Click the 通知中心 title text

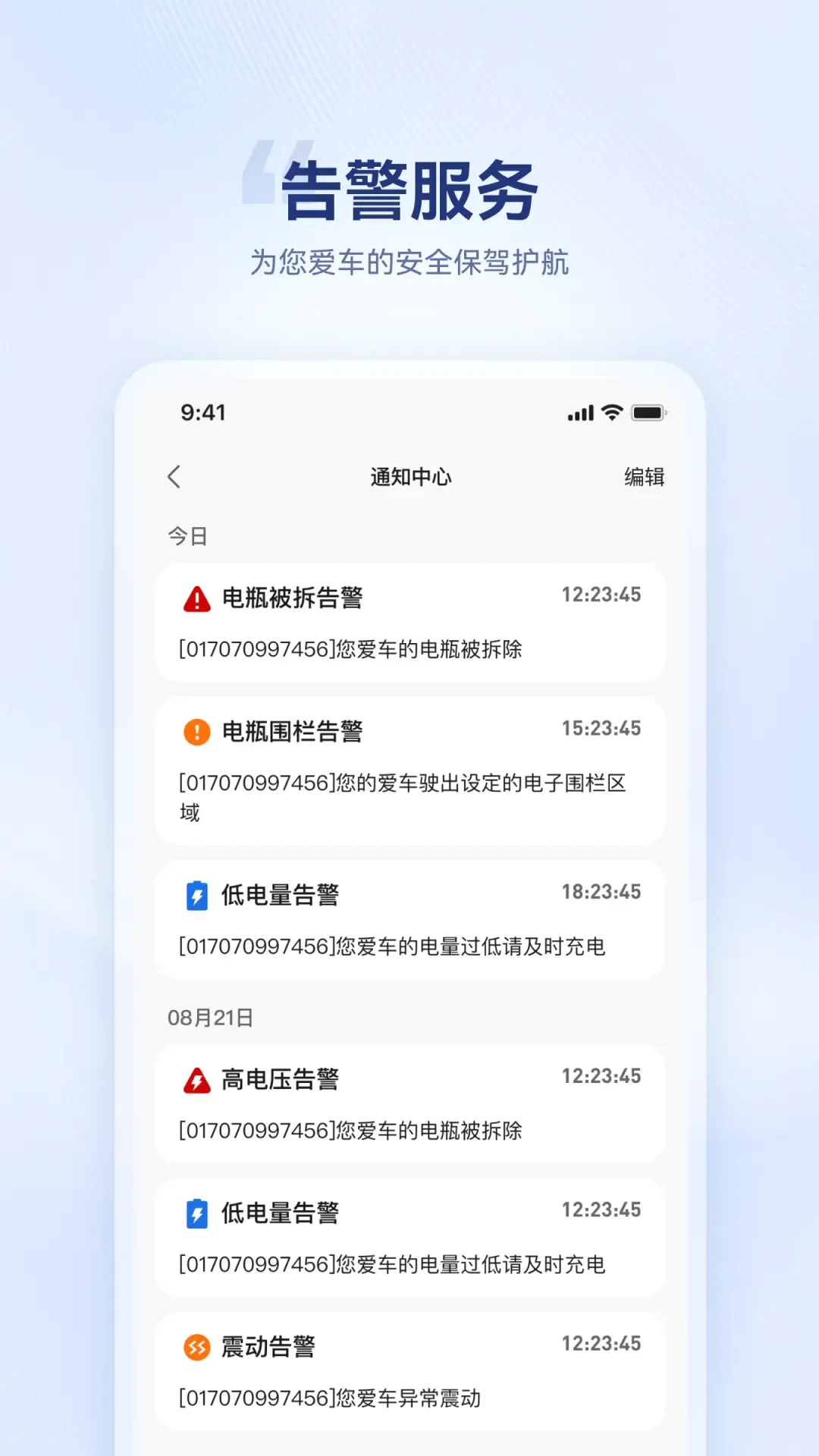point(409,477)
